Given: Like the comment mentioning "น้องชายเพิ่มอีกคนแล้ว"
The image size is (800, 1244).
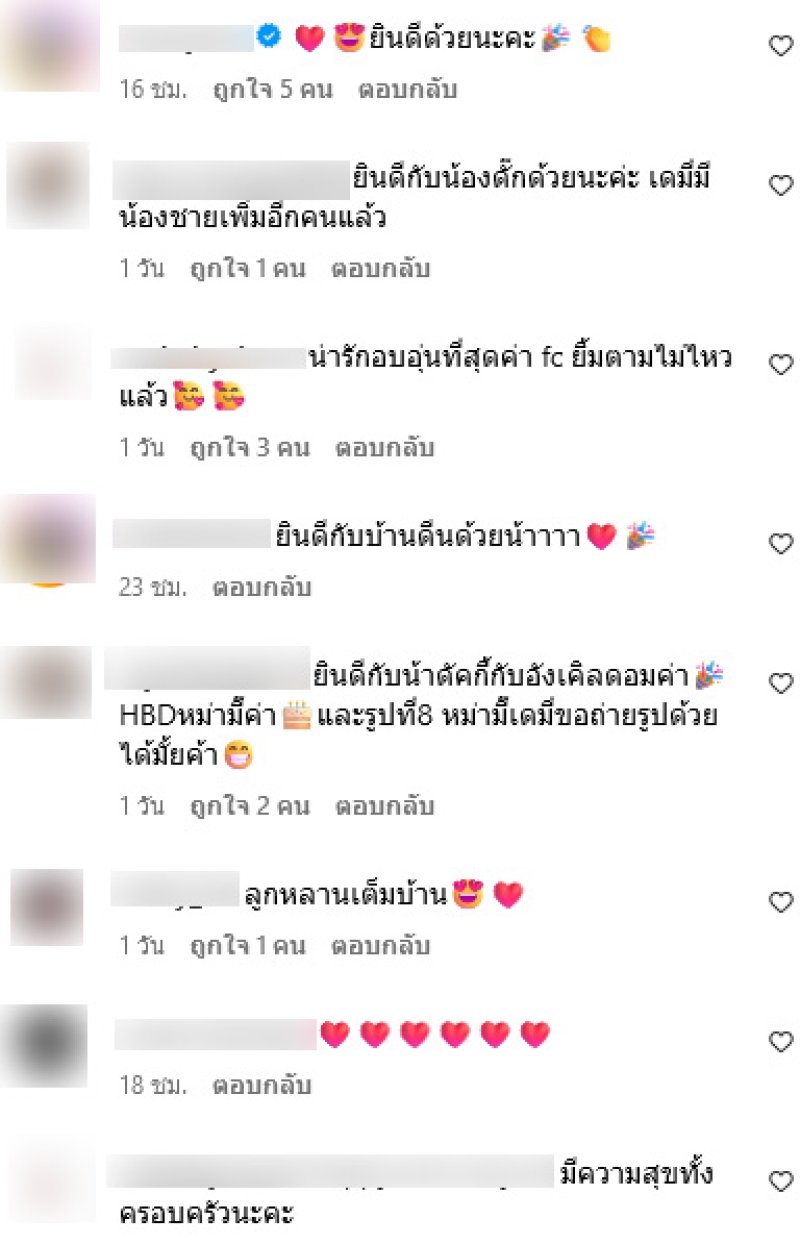Looking at the screenshot, I should click(x=781, y=185).
